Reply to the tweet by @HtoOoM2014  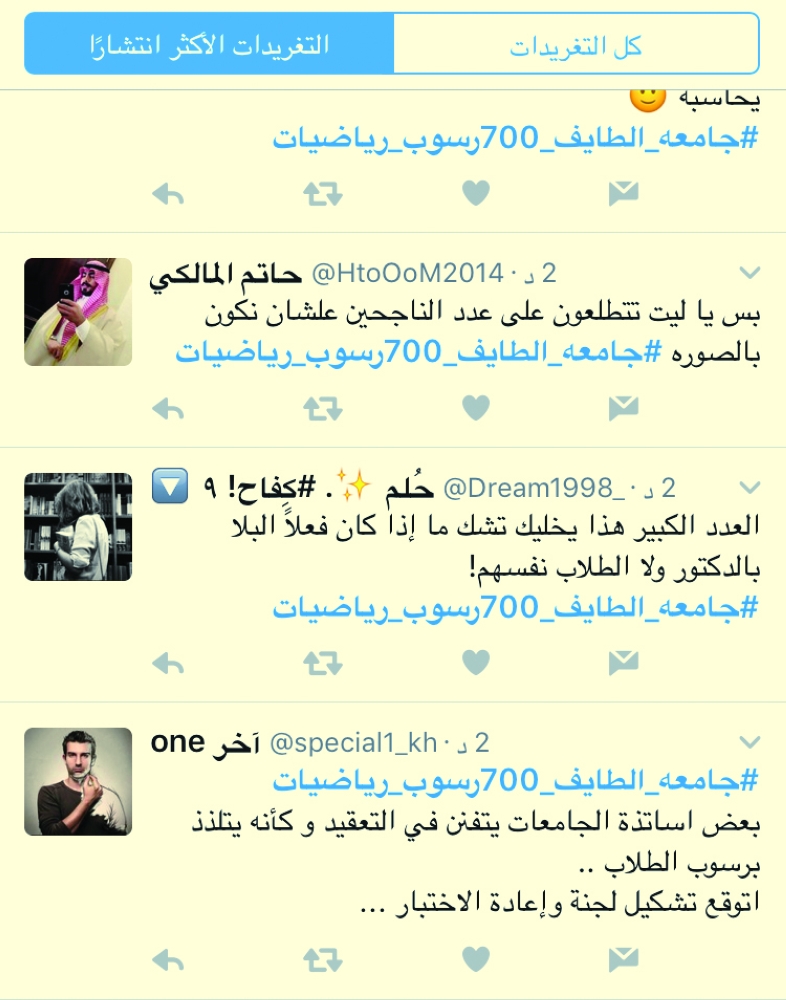click(169, 407)
